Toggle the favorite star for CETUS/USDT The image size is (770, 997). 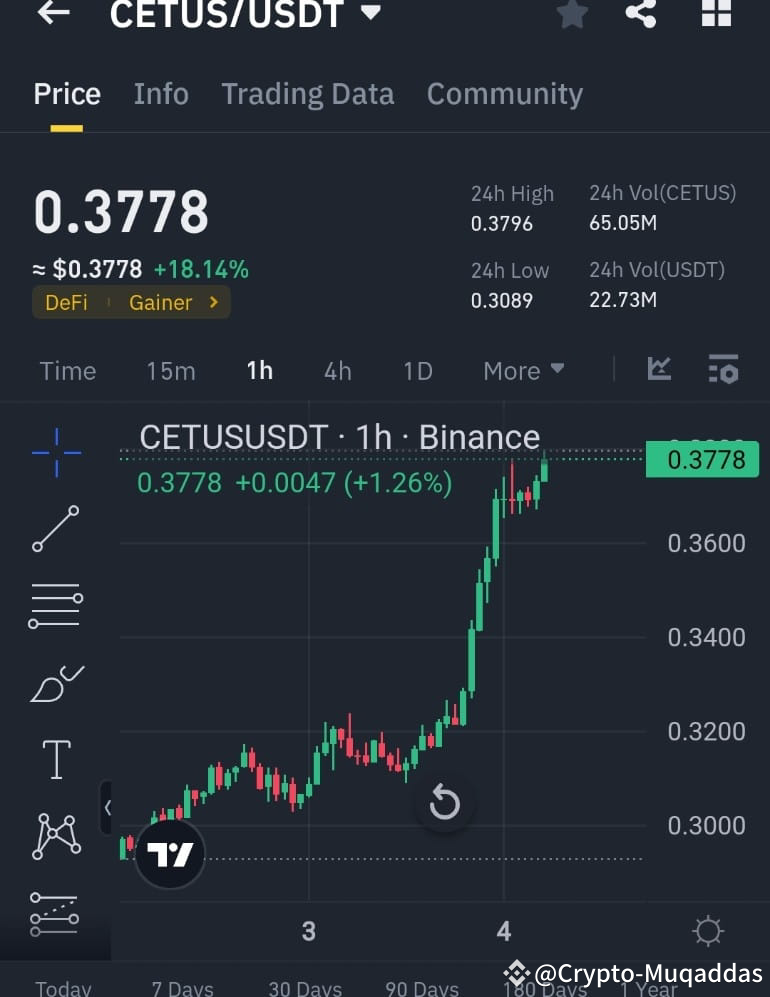571,15
